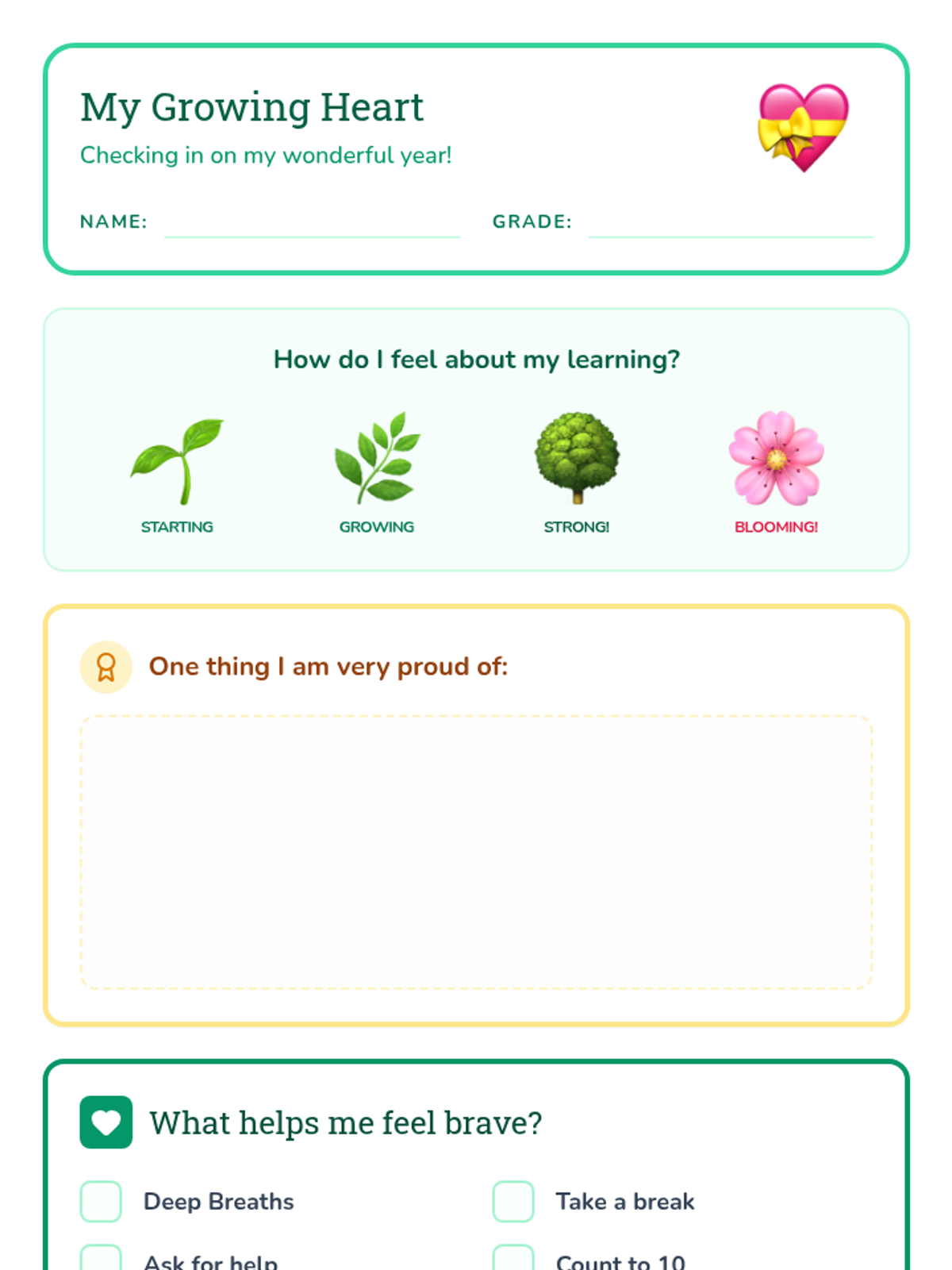Image resolution: width=952 pixels, height=1270 pixels.
Task: Tick the Count to 10 checkbox
Action: tap(513, 1257)
